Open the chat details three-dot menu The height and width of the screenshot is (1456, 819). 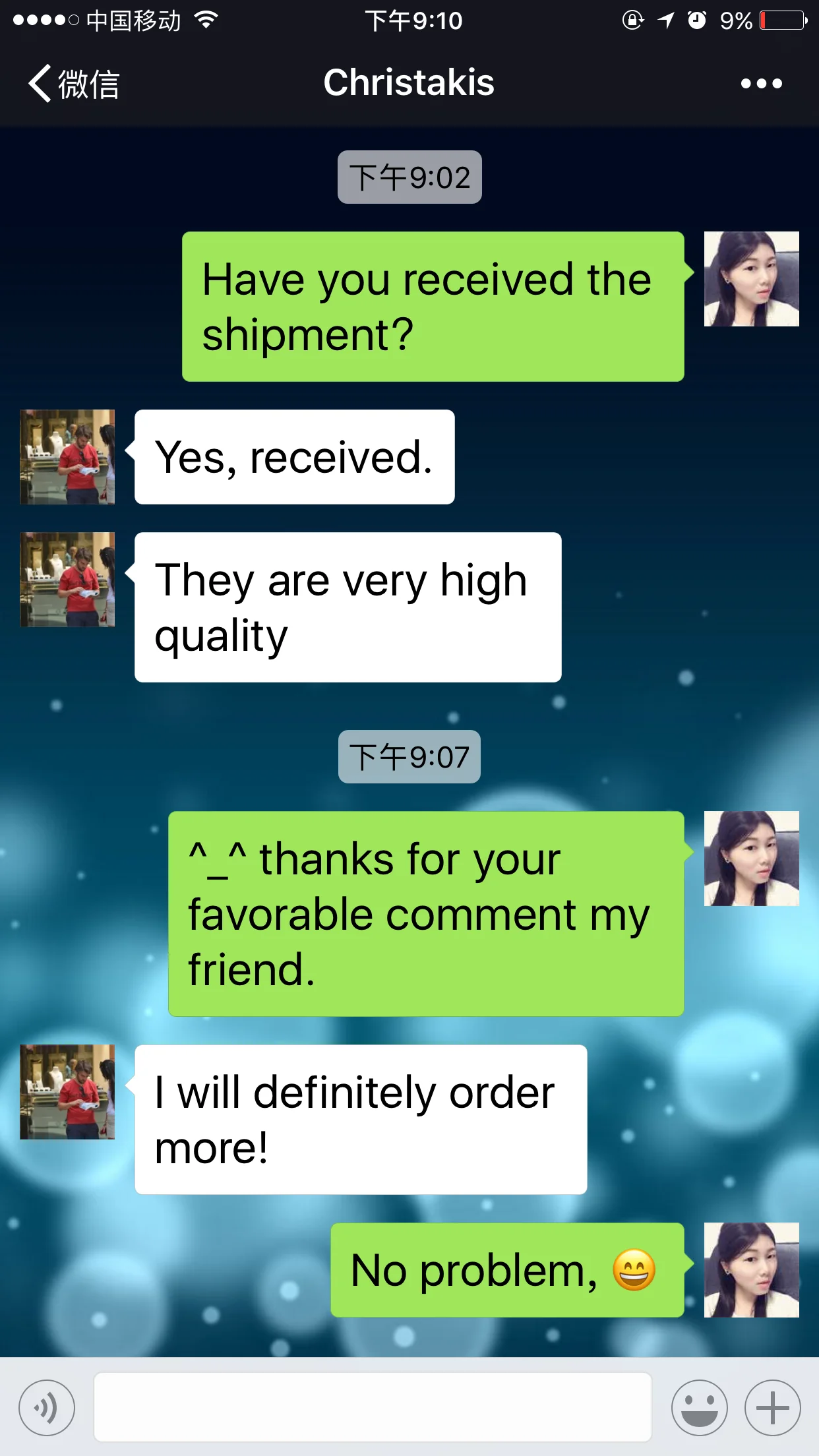click(761, 84)
